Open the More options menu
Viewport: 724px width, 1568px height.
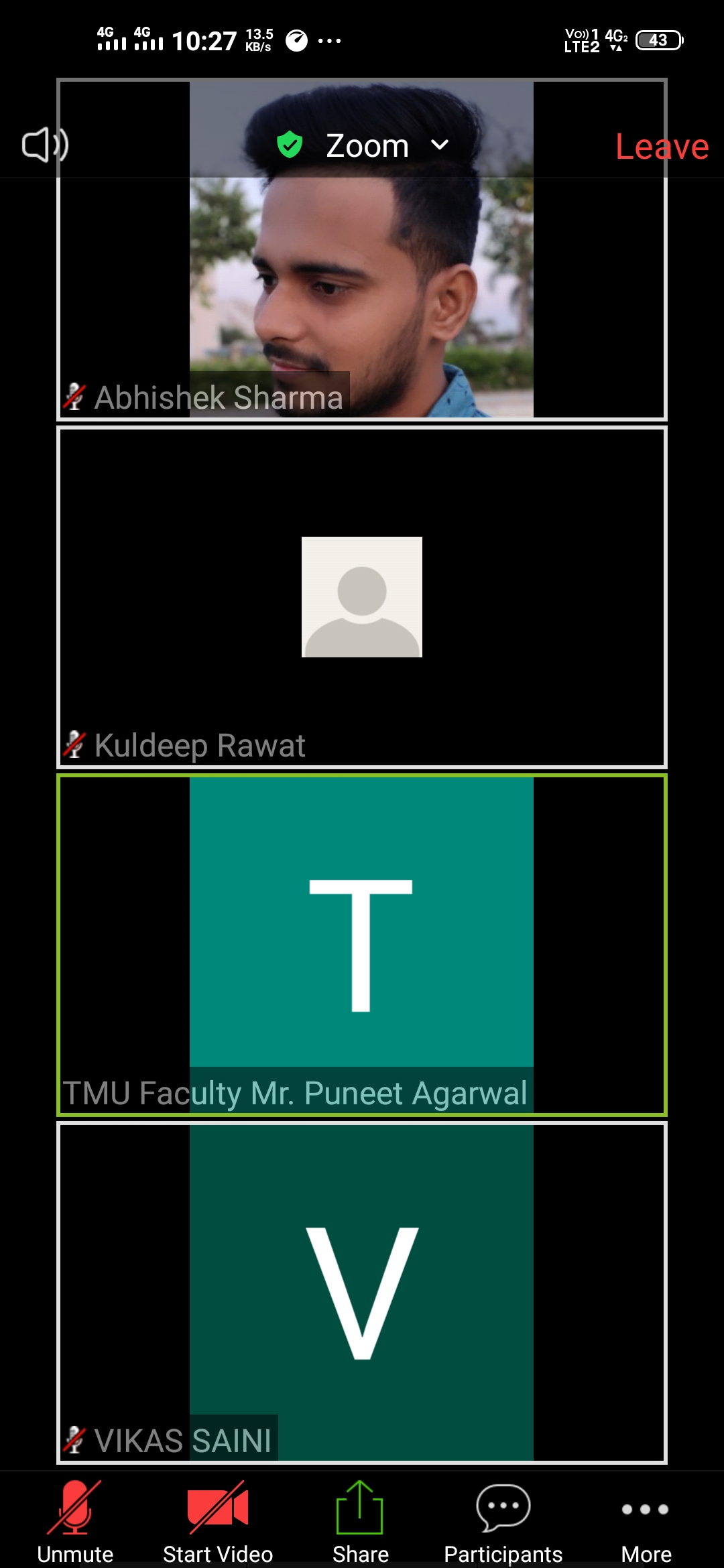pos(646,1521)
